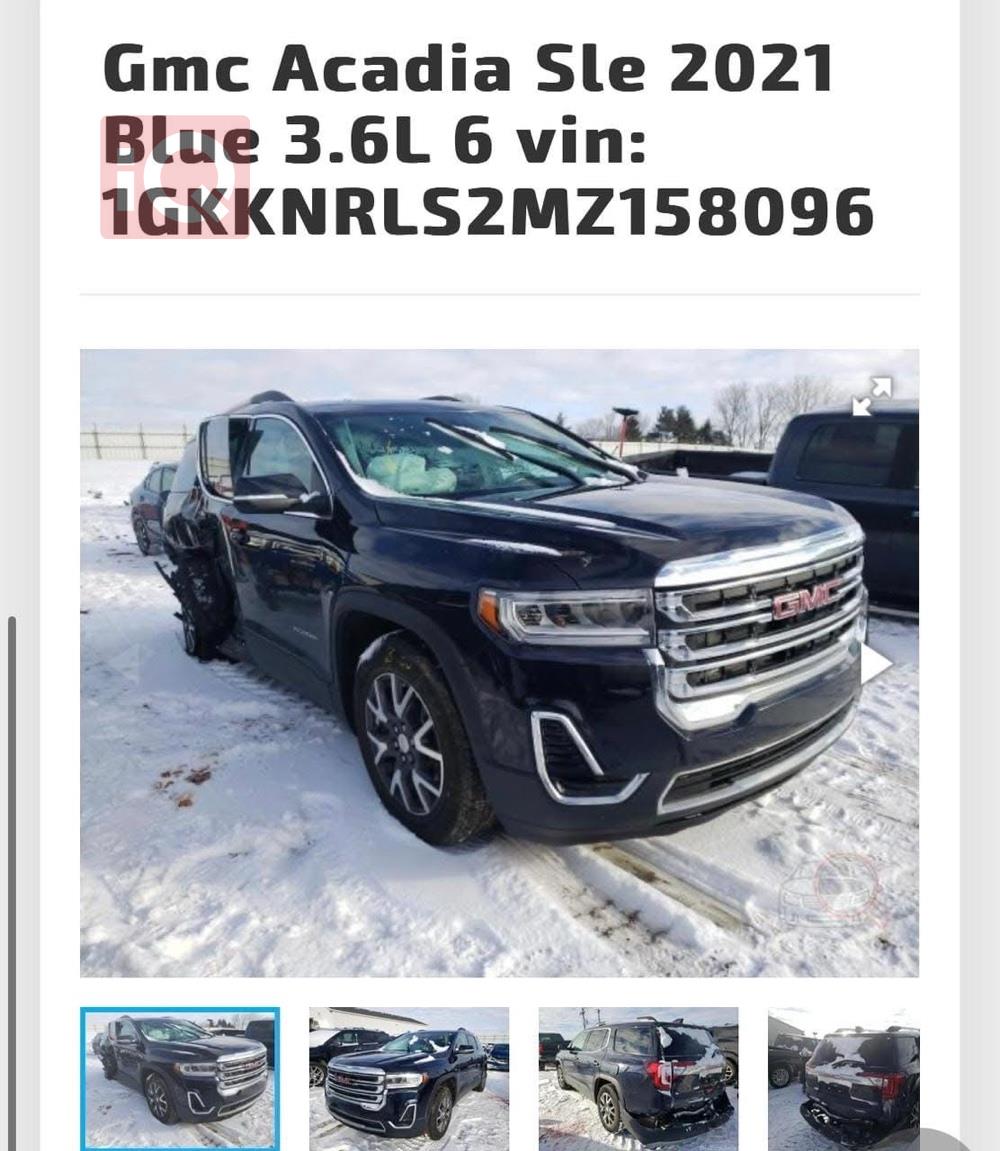Viewport: 1000px width, 1151px height.
Task: Select the first highlighted thumbnail
Action: coord(180,1078)
